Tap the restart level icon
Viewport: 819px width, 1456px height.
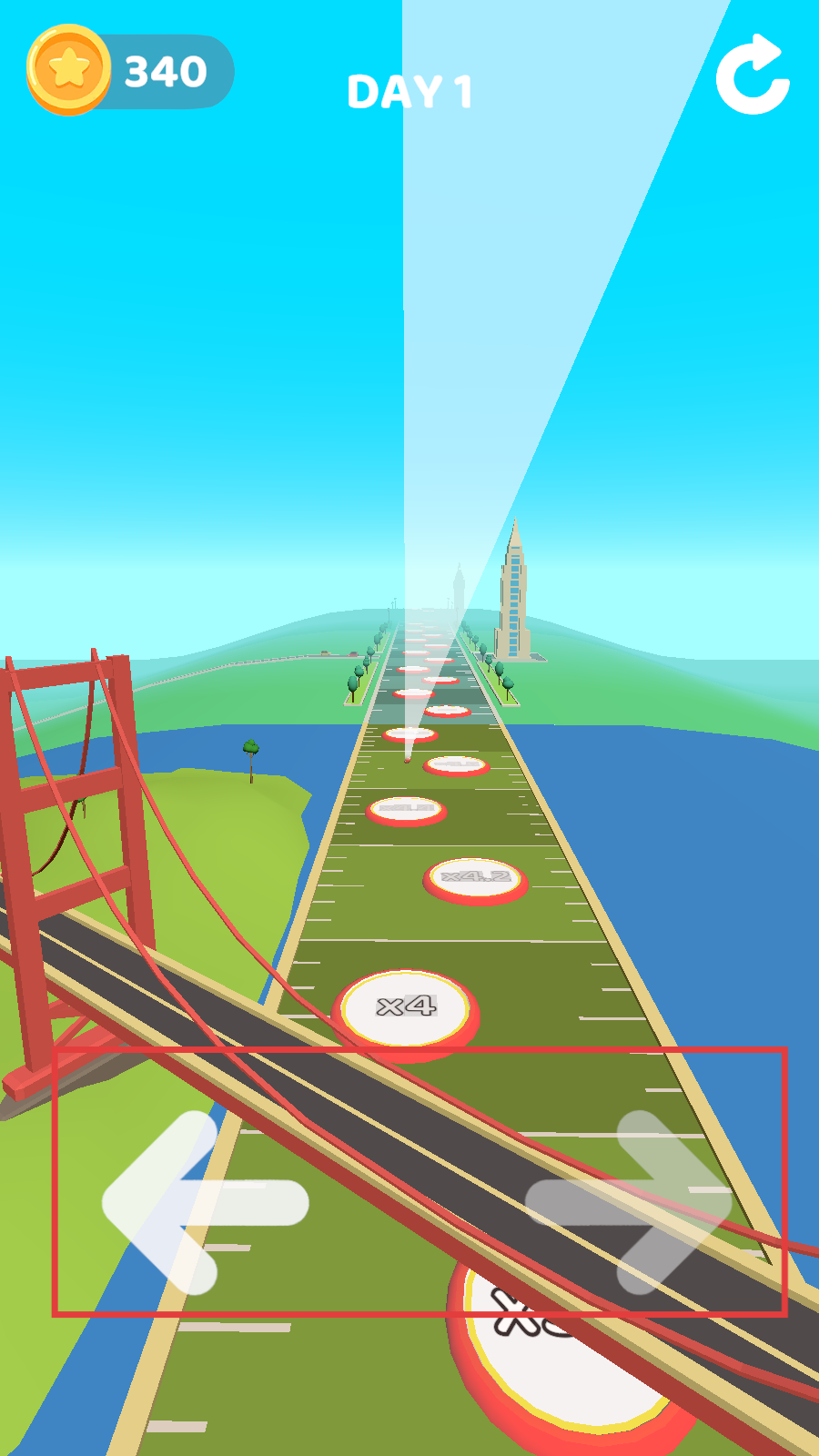(x=752, y=75)
